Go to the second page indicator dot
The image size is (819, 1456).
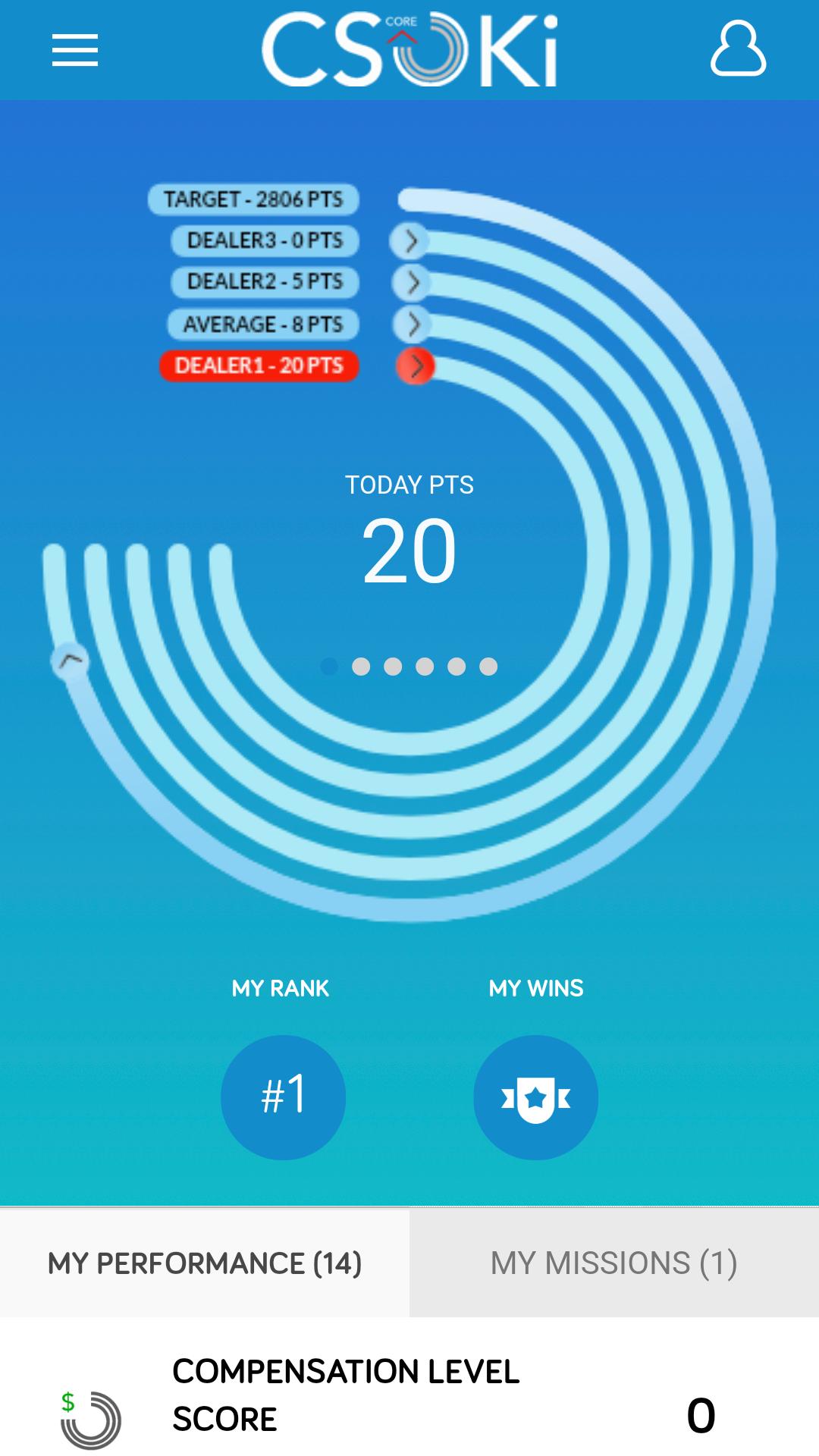point(361,667)
